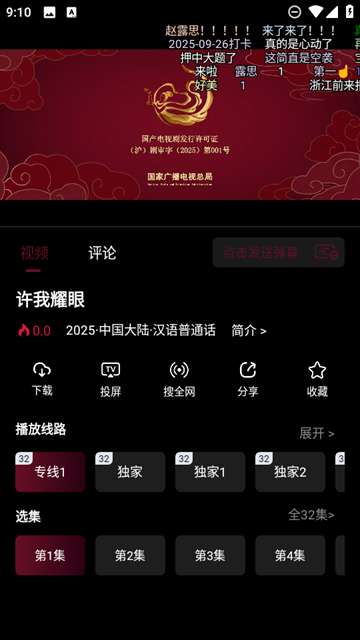Switch to the 独家2 line
The image size is (360, 640).
pos(290,472)
